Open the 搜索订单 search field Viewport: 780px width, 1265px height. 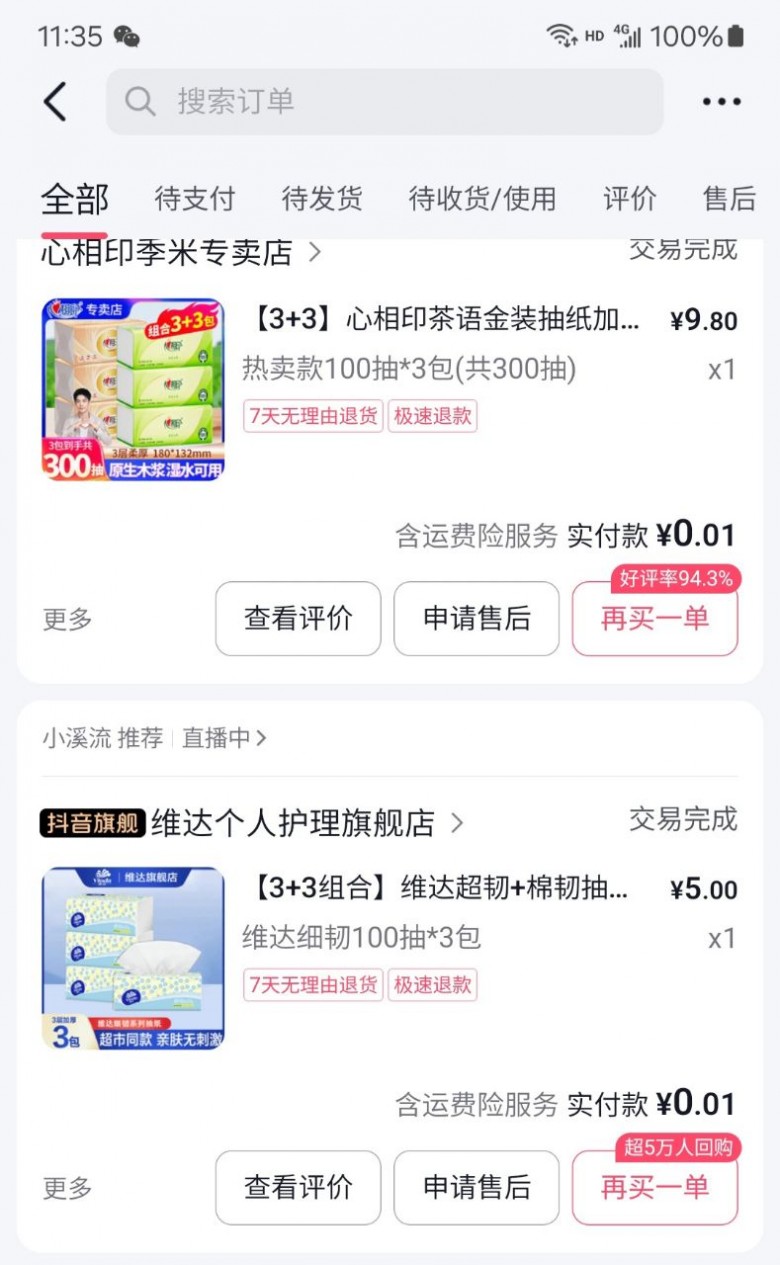[x=384, y=101]
